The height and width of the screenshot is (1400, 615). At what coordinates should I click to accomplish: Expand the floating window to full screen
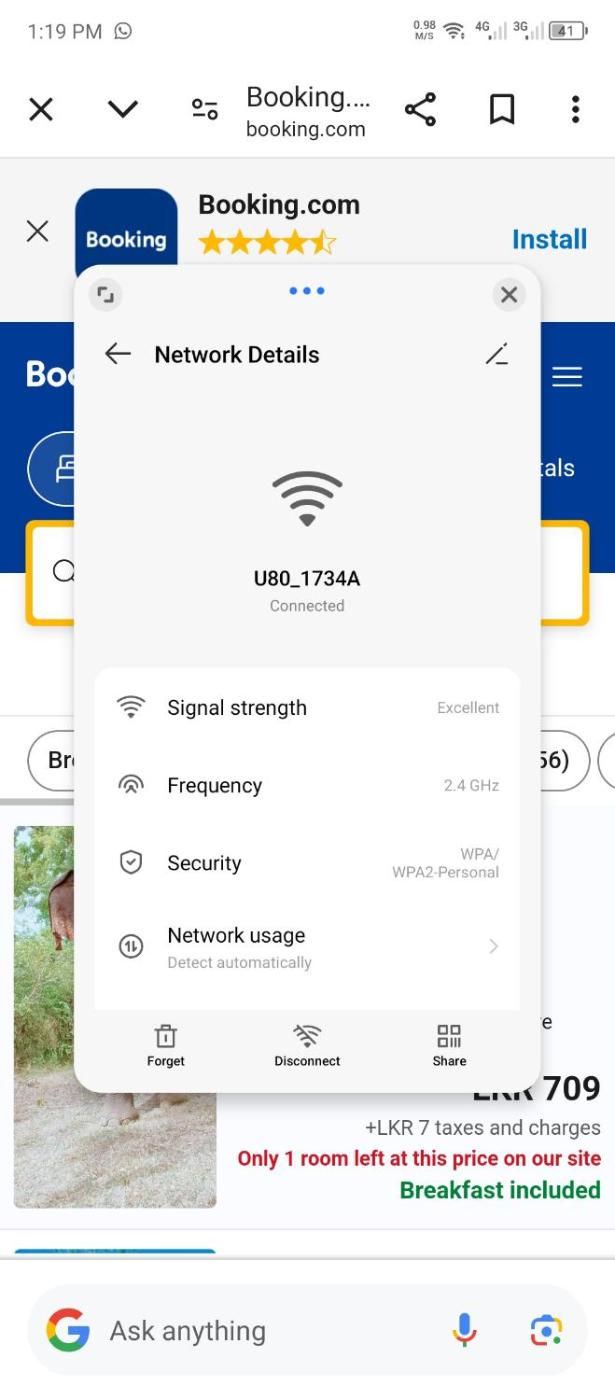(105, 294)
